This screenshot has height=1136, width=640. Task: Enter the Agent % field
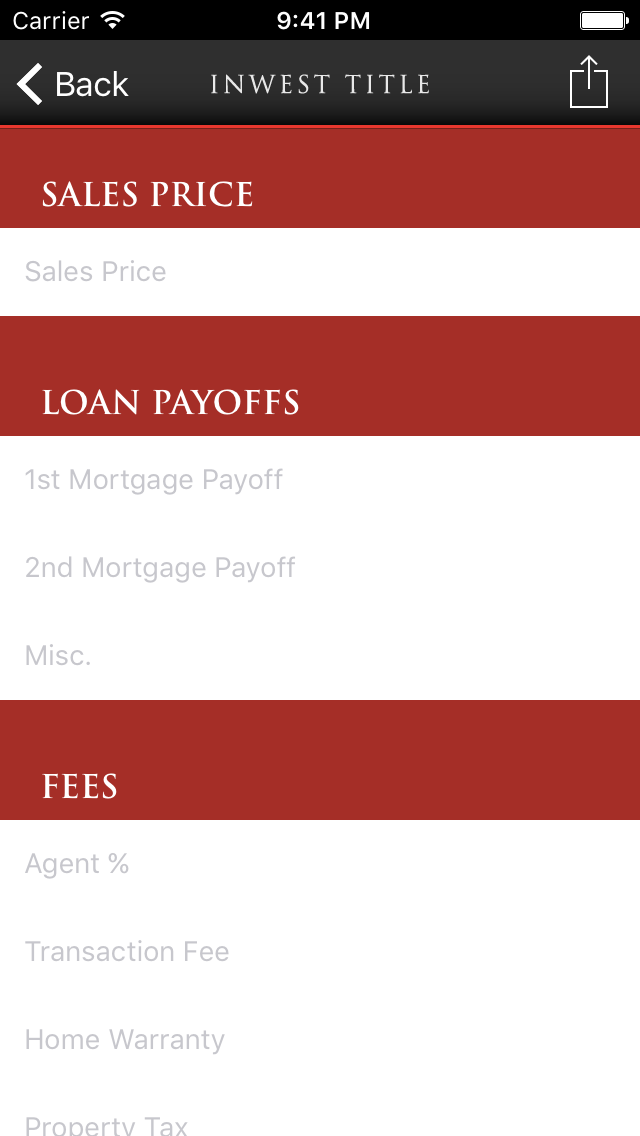pos(320,864)
